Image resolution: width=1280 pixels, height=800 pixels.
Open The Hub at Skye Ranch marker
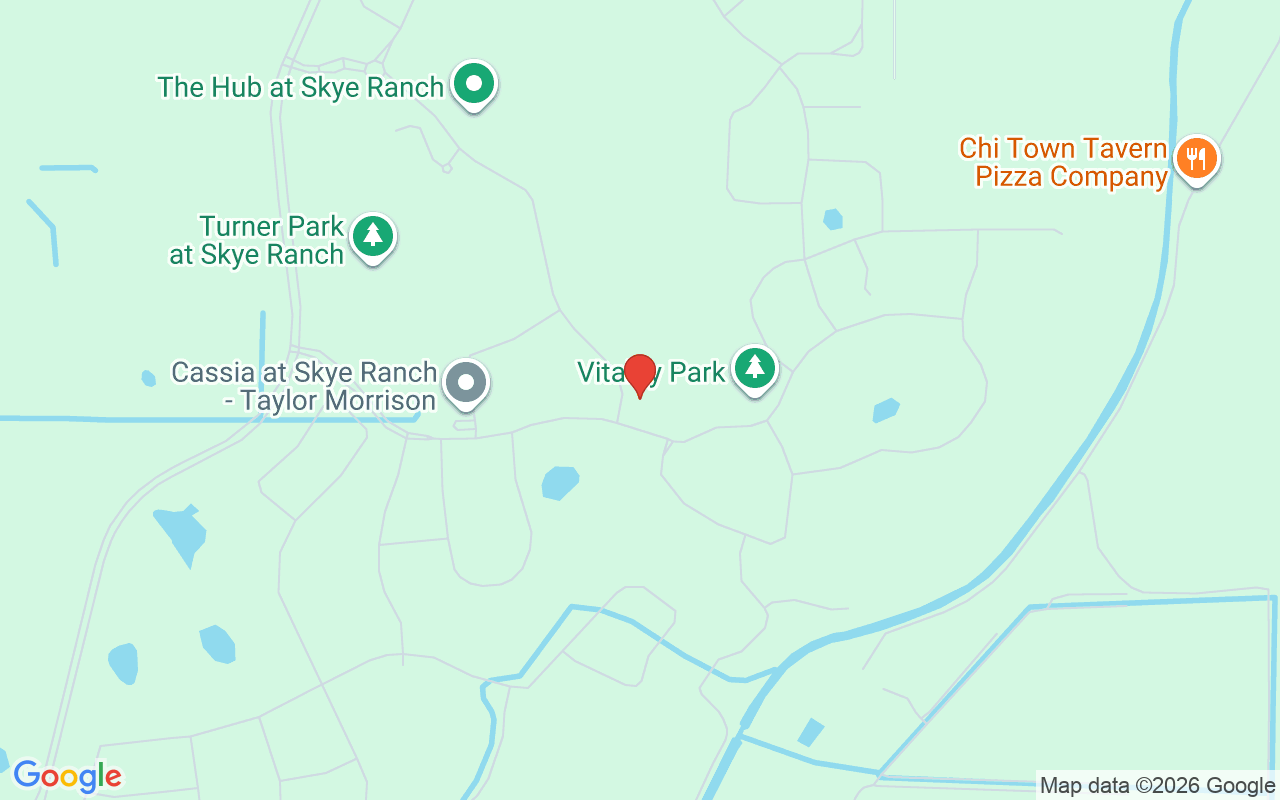click(474, 84)
